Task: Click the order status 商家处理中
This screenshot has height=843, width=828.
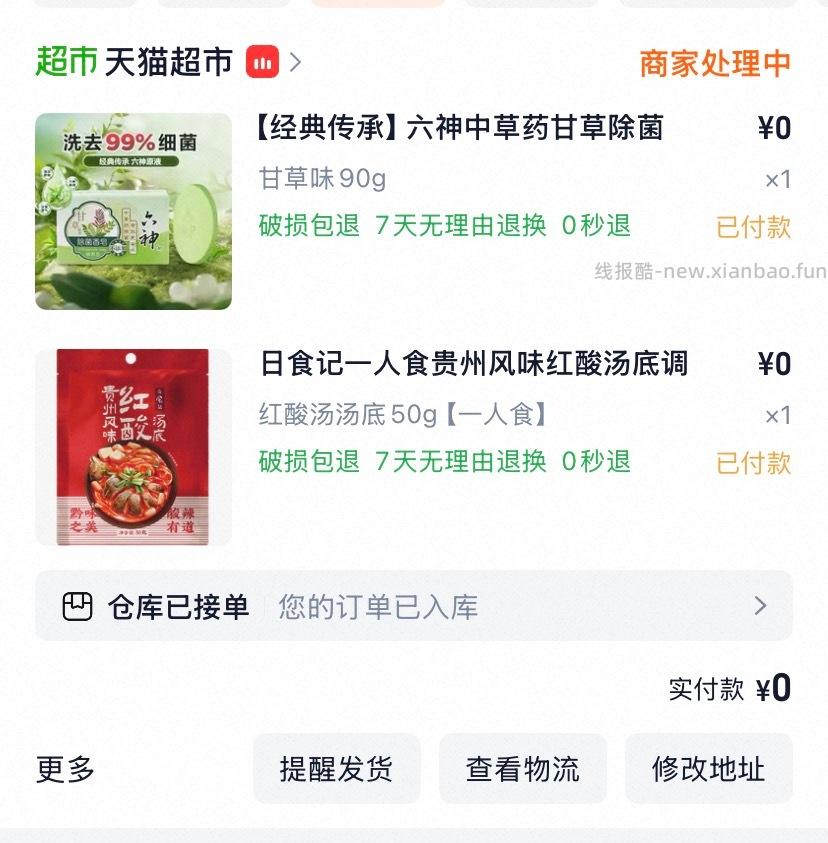Action: pos(715,62)
